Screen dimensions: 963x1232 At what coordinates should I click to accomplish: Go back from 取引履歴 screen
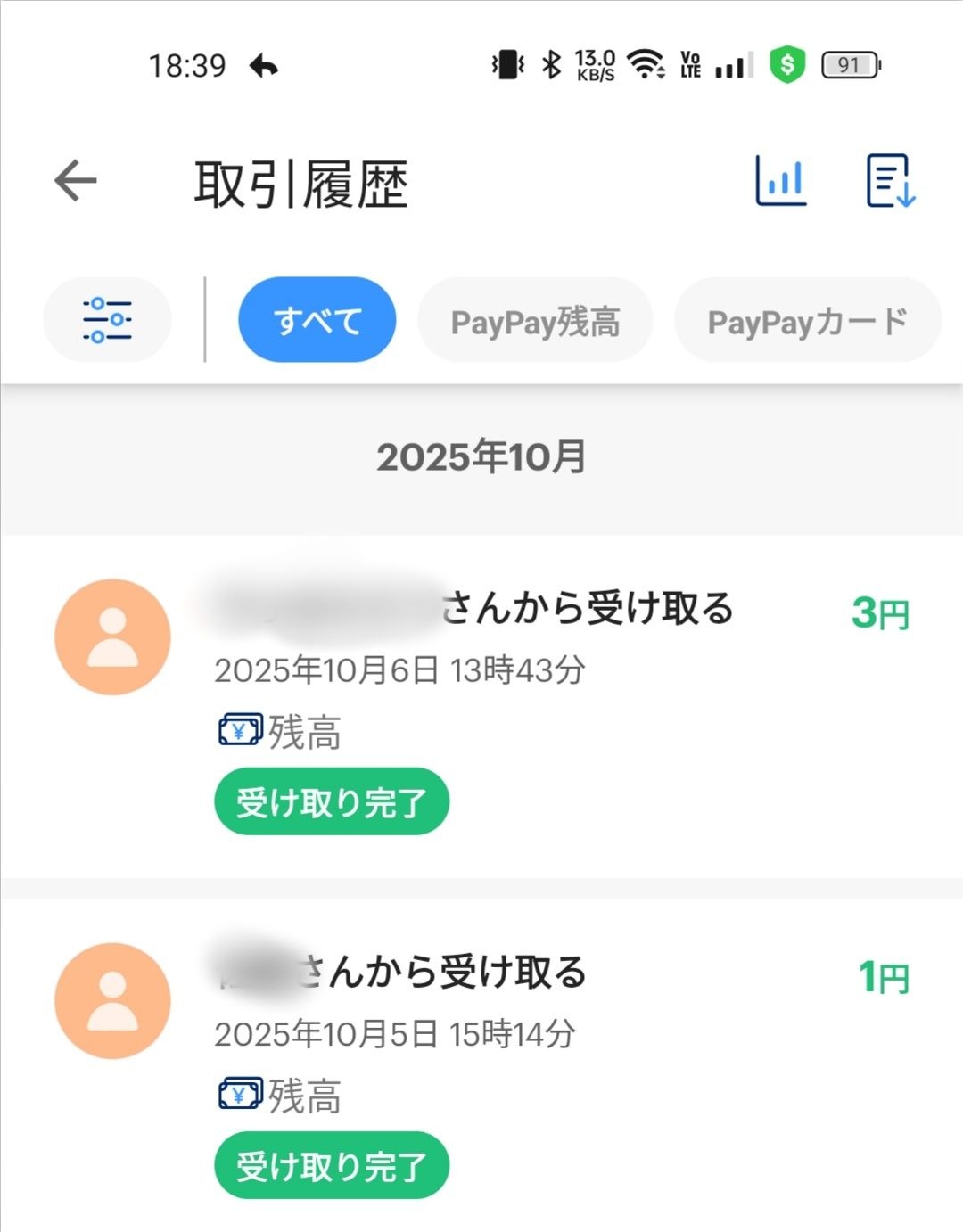point(76,181)
